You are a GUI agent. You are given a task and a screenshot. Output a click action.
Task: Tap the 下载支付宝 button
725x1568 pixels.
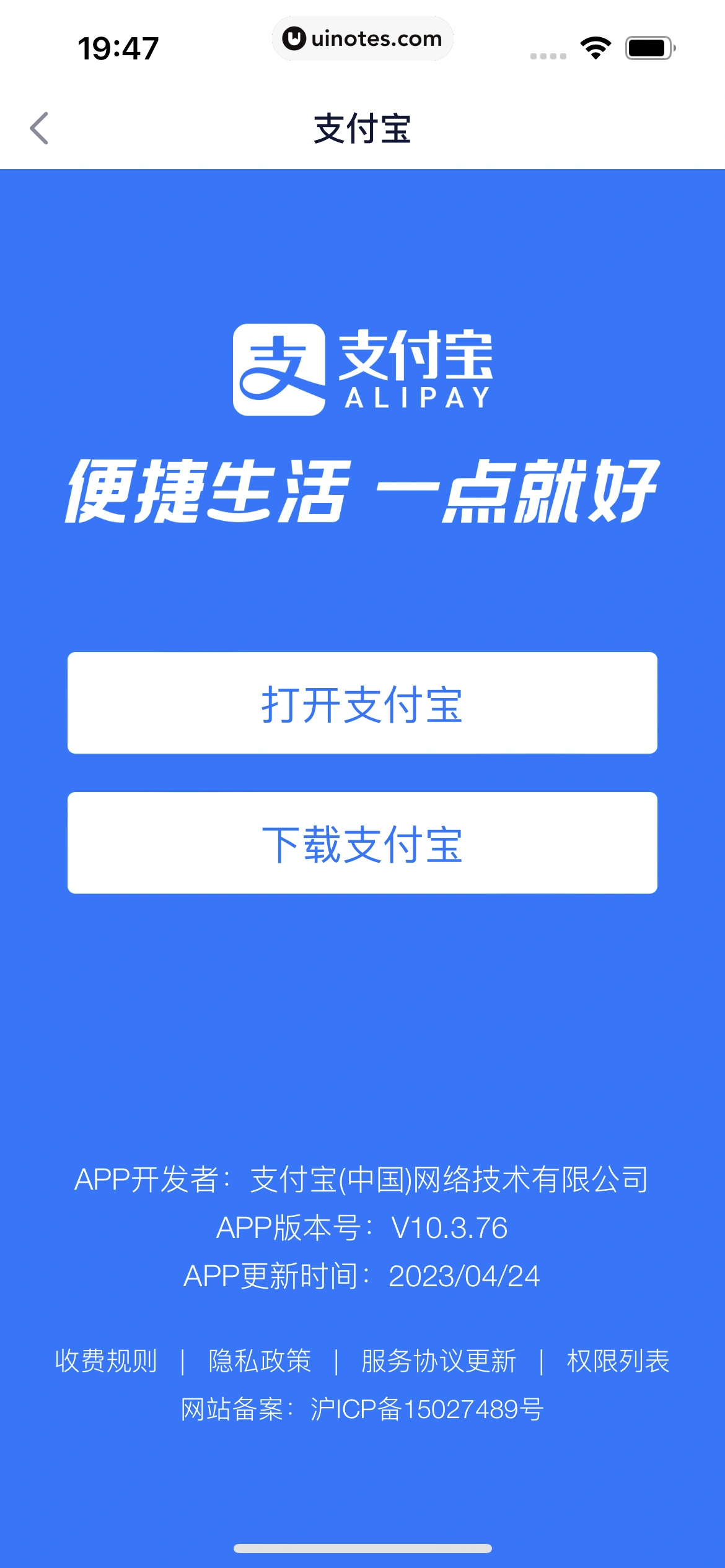pyautogui.click(x=362, y=843)
